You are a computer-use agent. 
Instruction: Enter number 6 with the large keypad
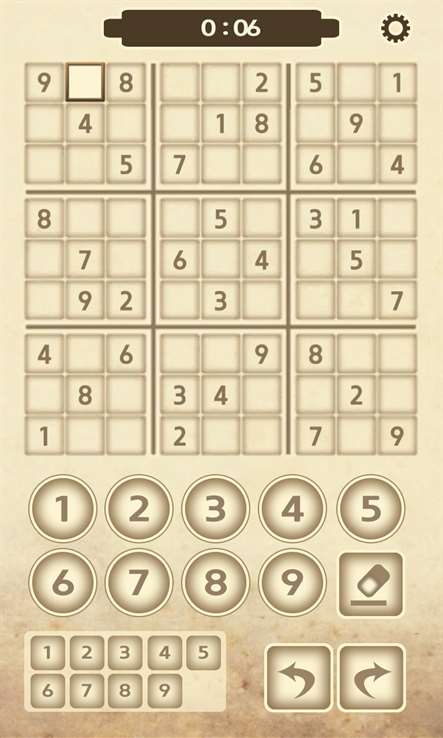coord(63,583)
